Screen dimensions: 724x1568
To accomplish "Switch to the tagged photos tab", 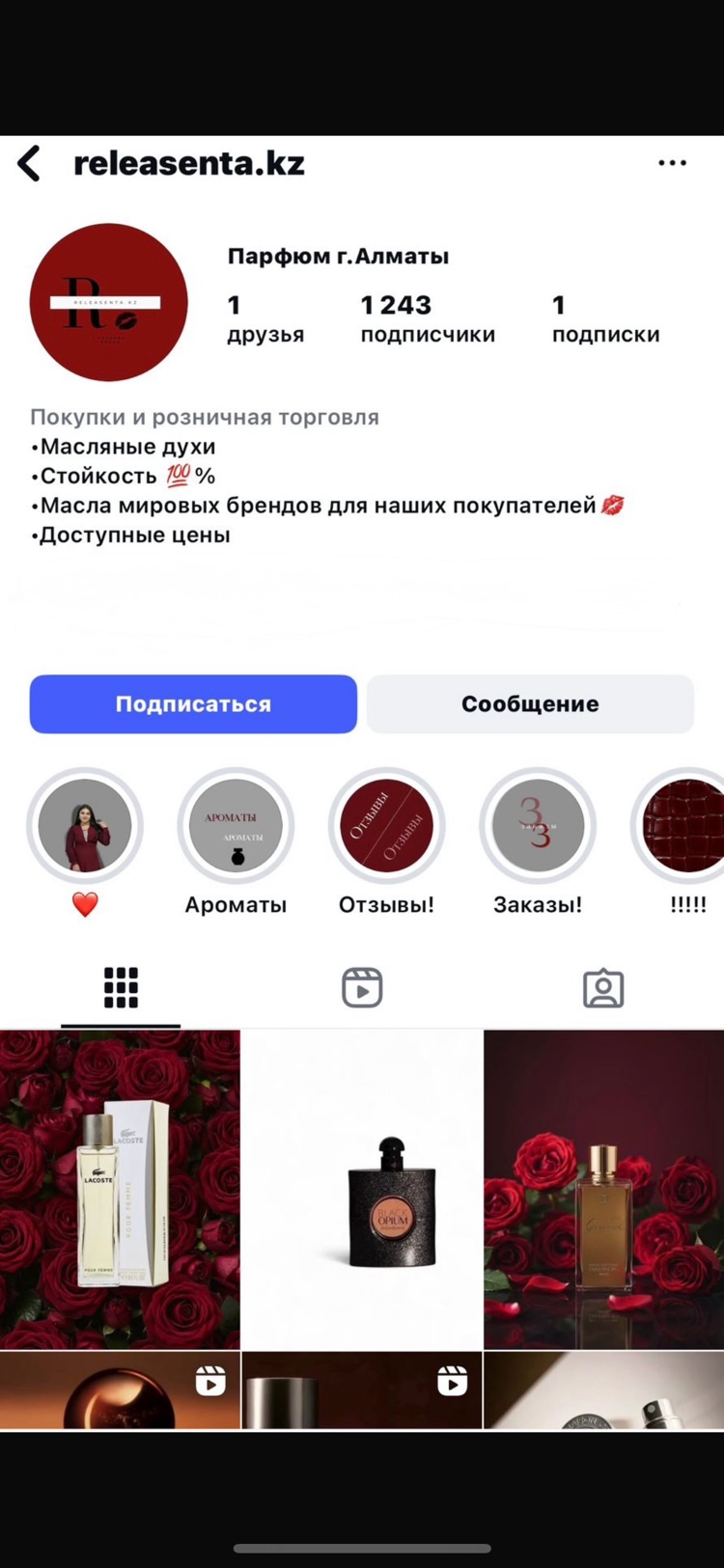I will 603,988.
